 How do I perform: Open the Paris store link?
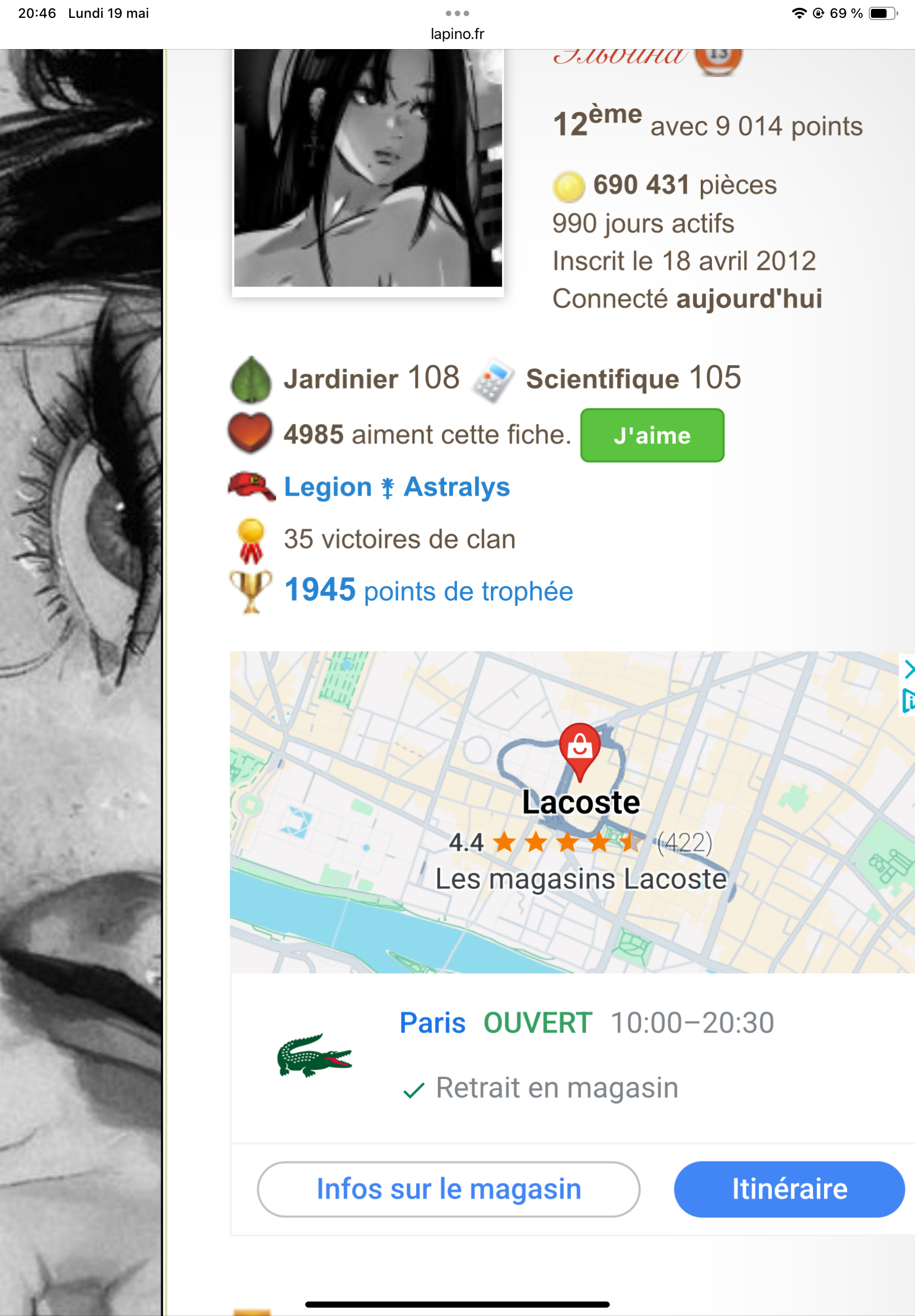click(x=432, y=1023)
